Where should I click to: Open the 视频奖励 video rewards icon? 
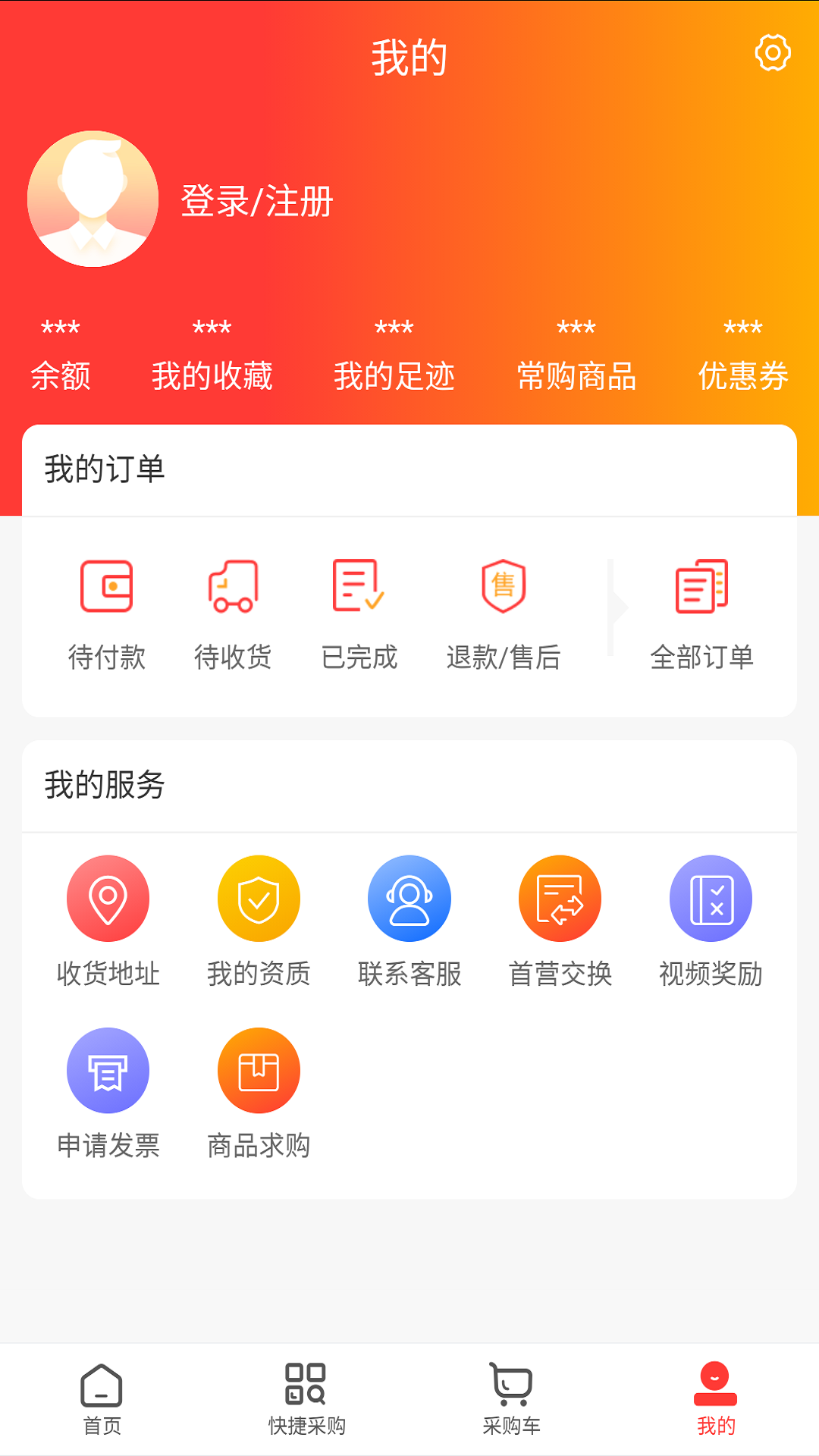pyautogui.click(x=711, y=897)
